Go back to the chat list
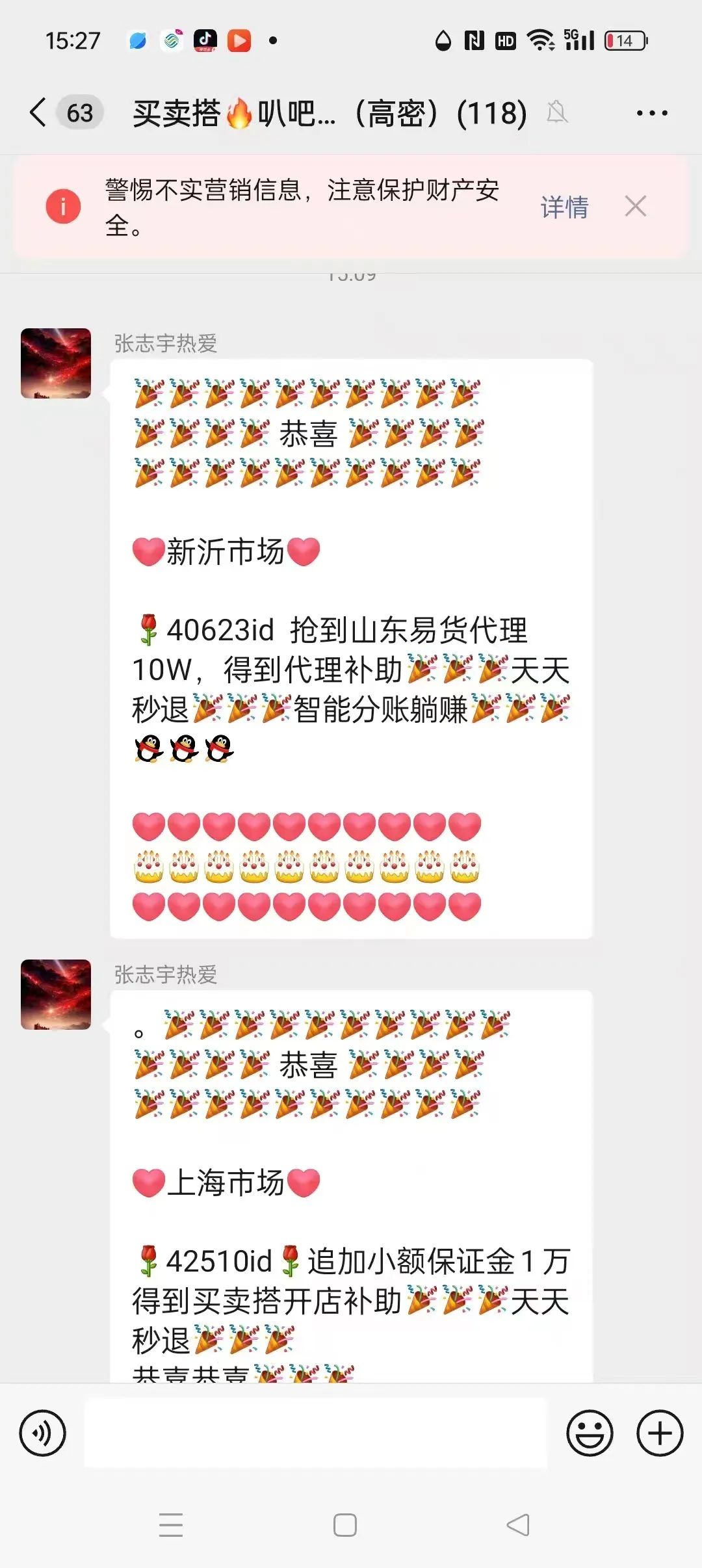This screenshot has width=702, height=1568. (x=39, y=113)
